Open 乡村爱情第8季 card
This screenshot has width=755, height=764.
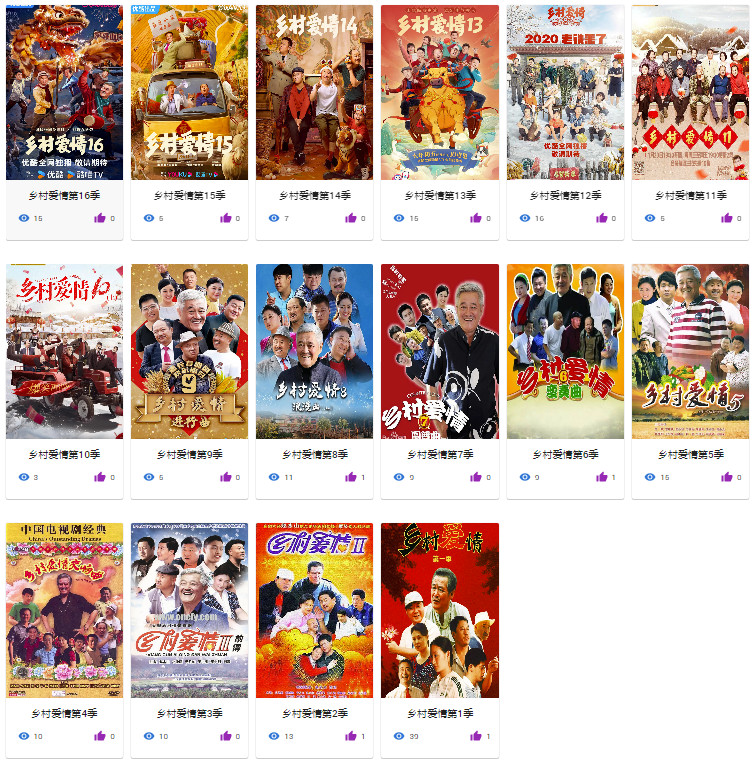coord(315,352)
